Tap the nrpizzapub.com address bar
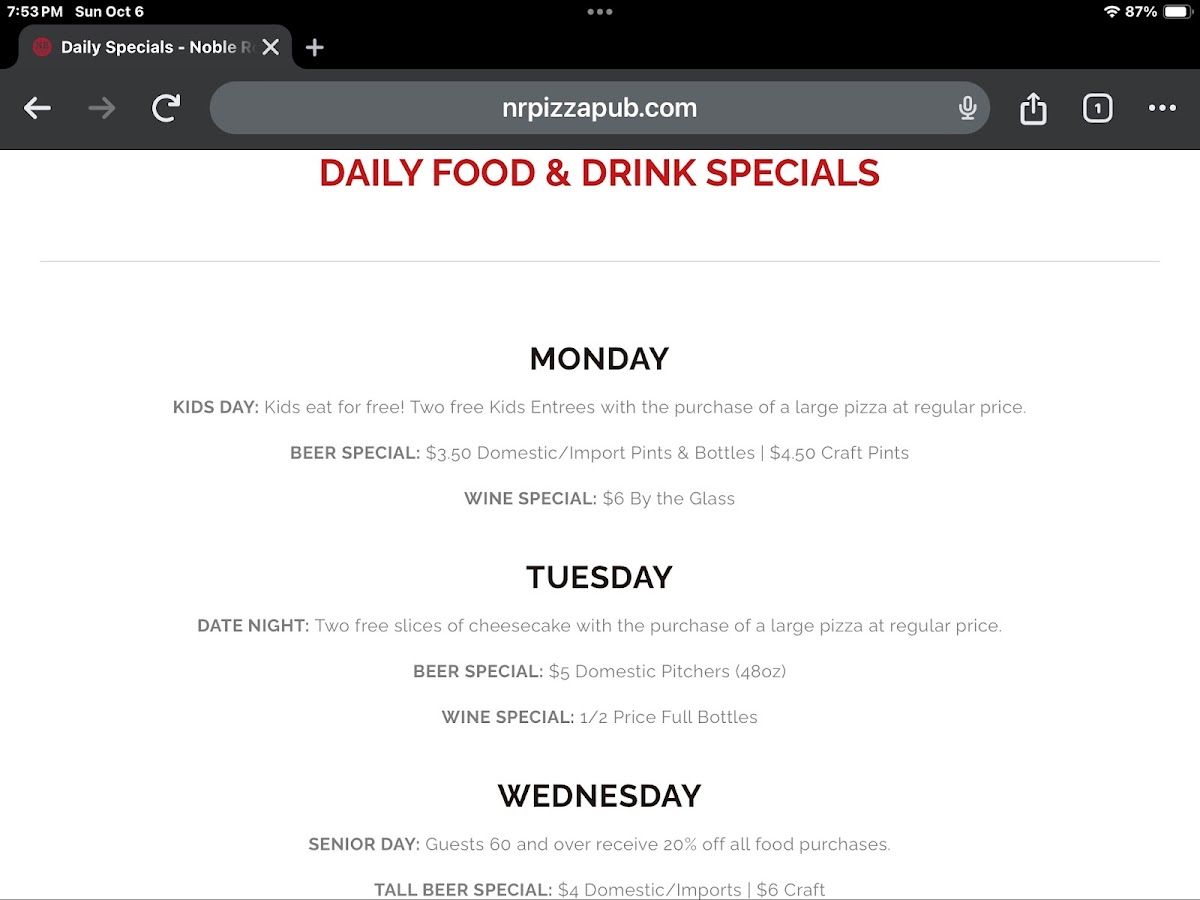 598,108
